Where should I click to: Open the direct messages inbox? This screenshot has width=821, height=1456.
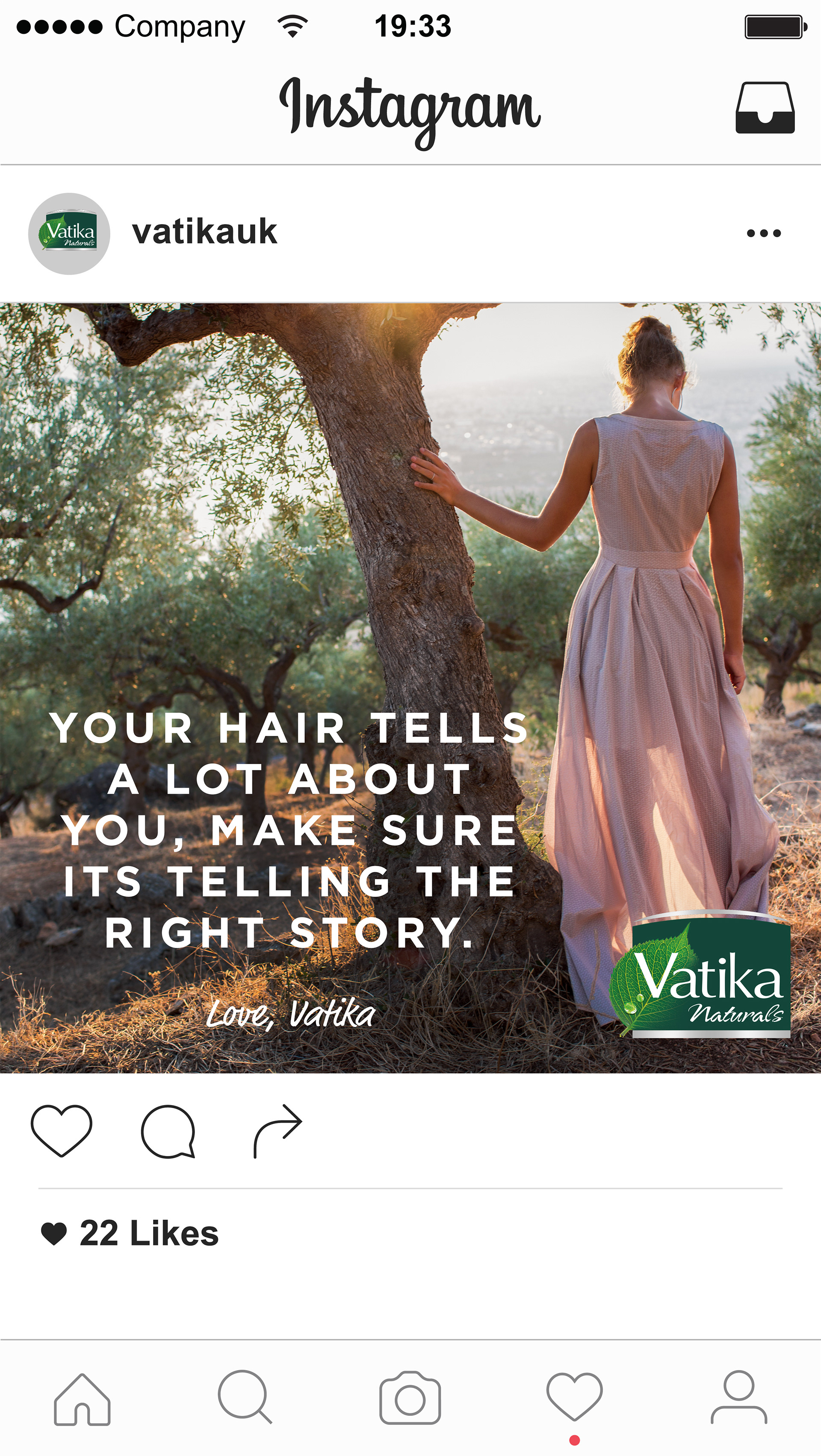[x=765, y=108]
